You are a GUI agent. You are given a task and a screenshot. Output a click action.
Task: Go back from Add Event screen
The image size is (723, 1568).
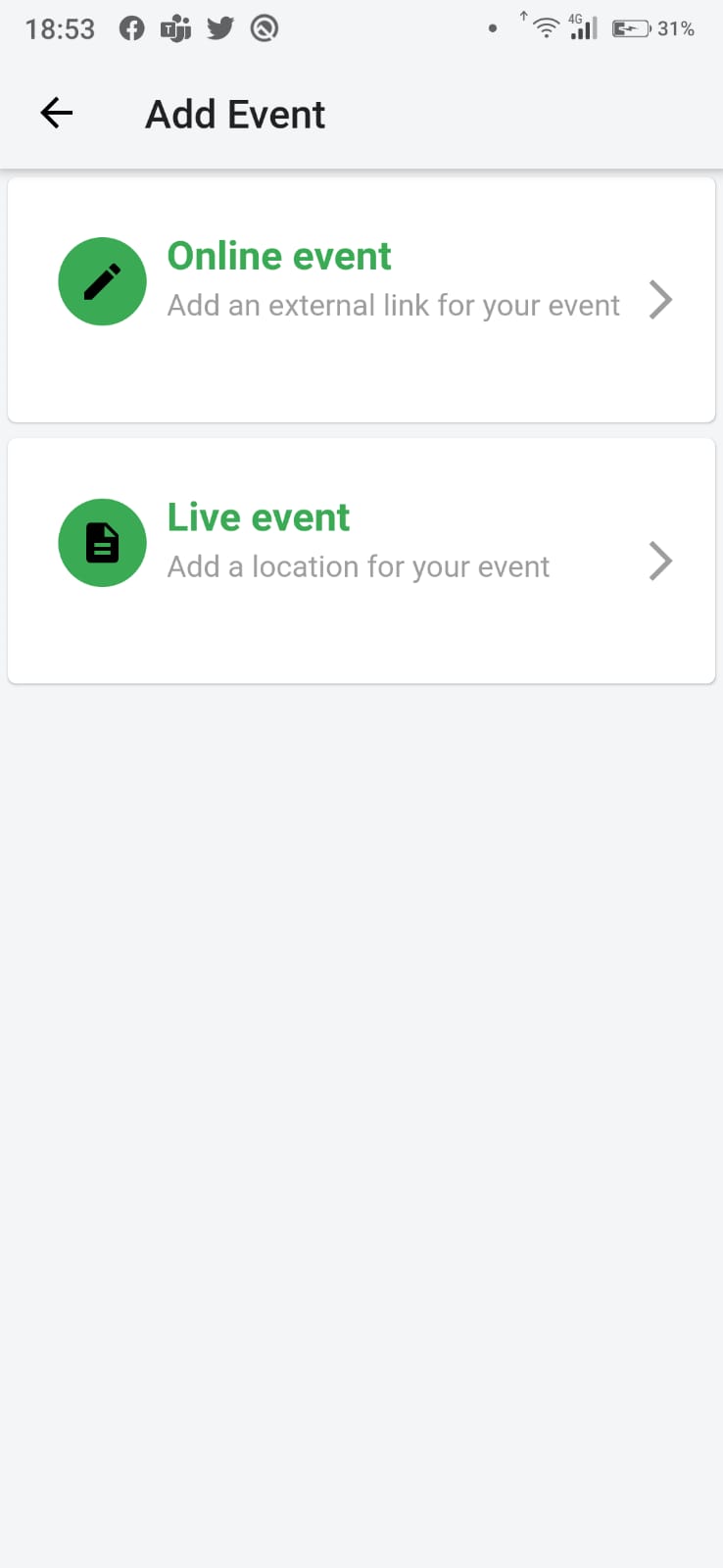pyautogui.click(x=57, y=114)
